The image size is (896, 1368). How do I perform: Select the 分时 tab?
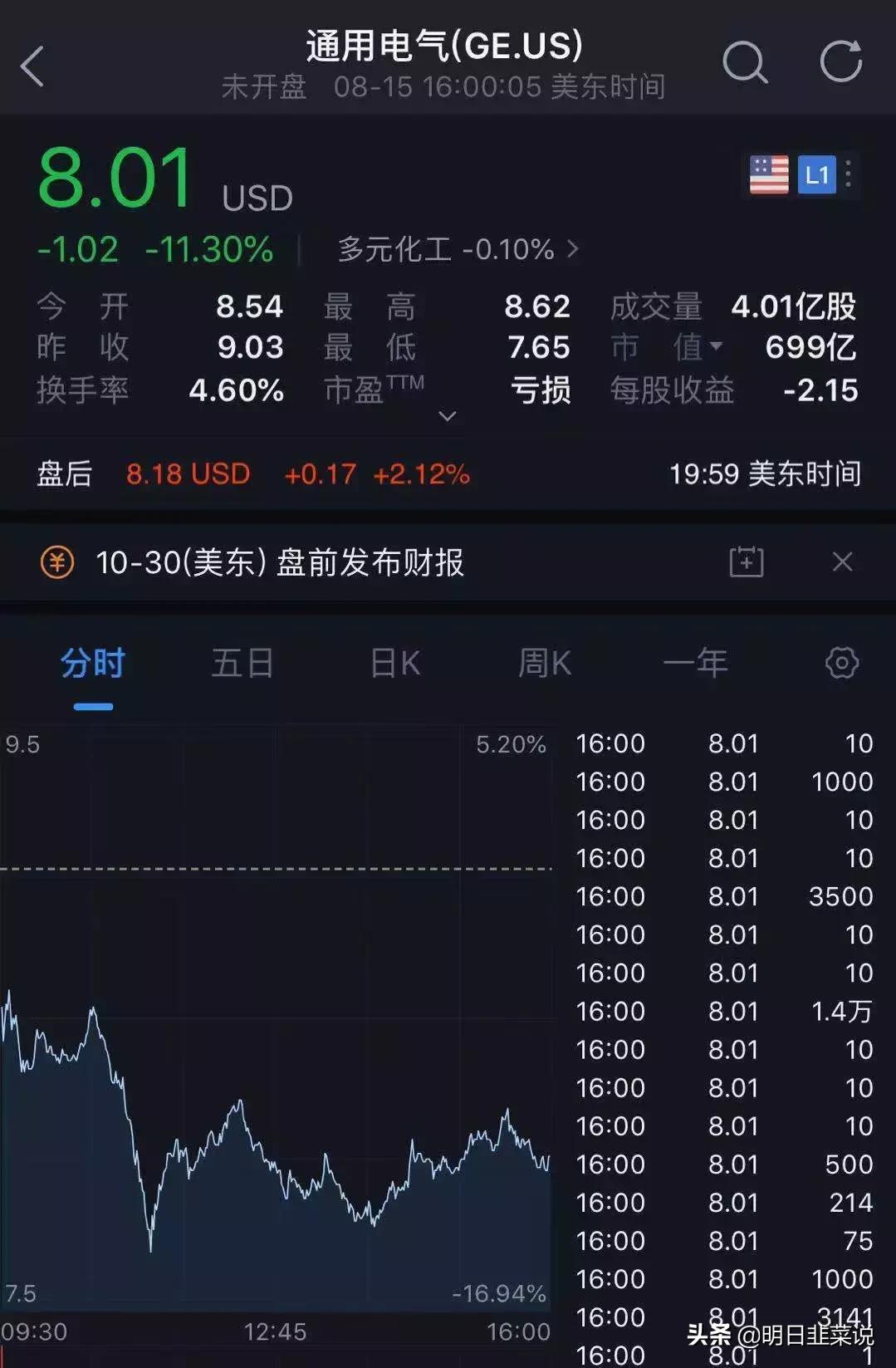[91, 662]
